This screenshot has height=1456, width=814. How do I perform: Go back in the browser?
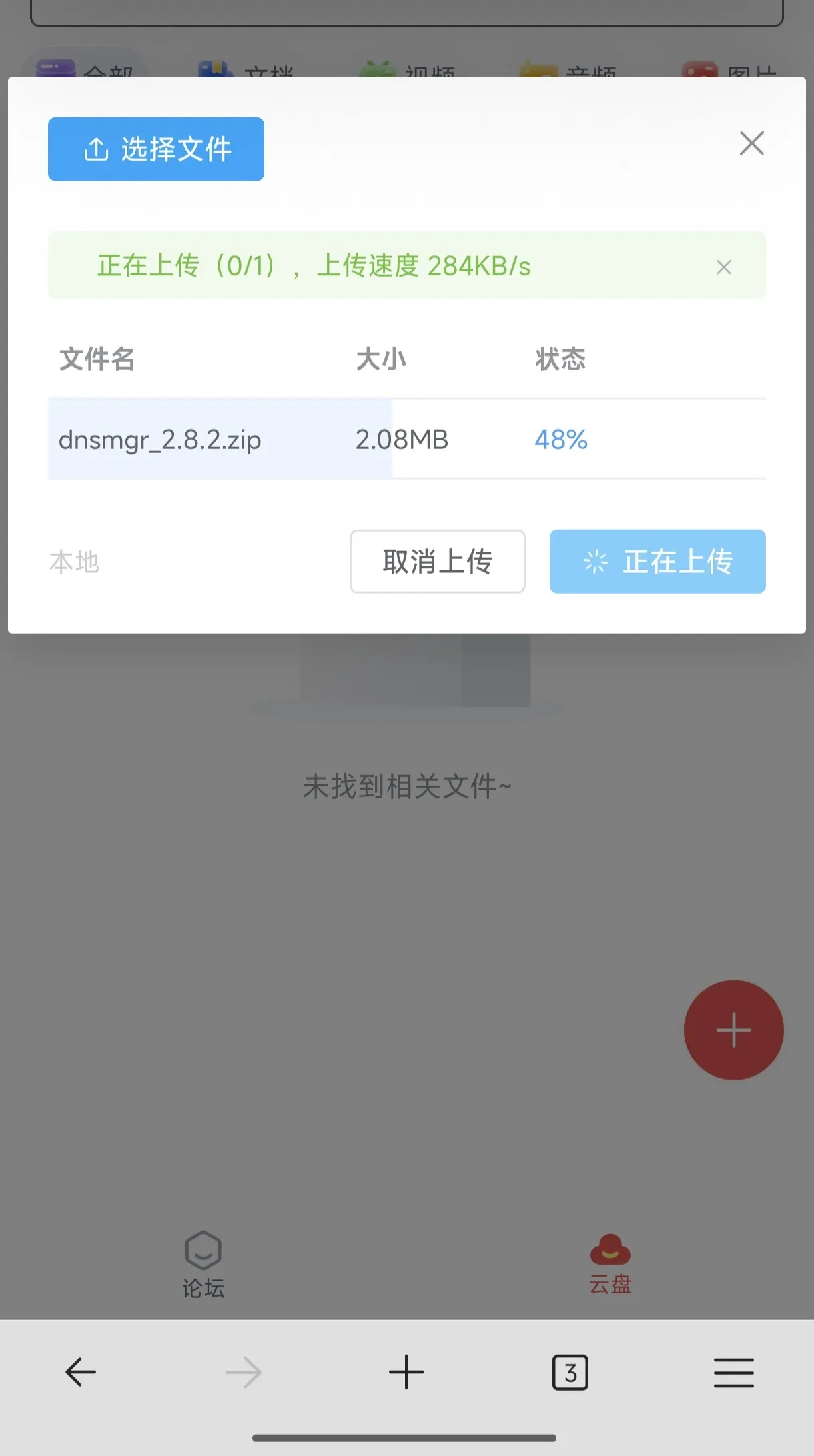[x=81, y=1373]
